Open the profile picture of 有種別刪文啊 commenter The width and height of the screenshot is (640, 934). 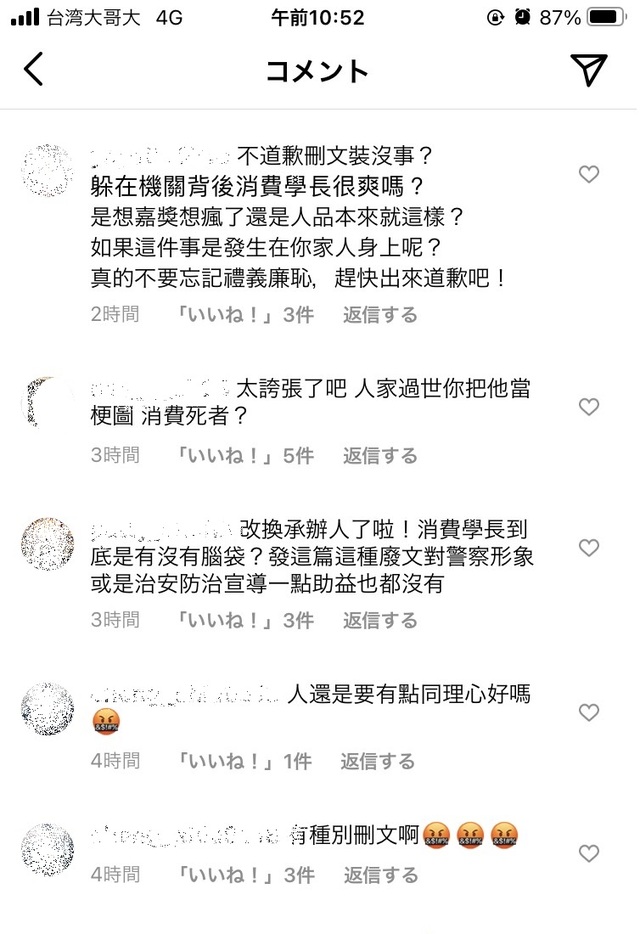coord(47,851)
